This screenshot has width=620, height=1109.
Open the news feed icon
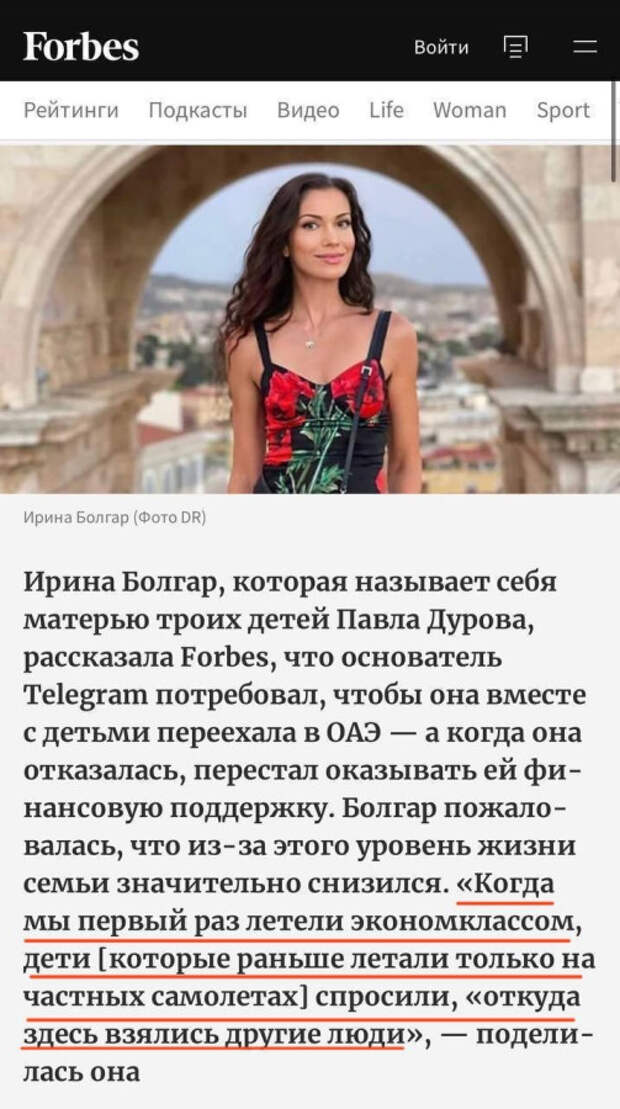click(516, 46)
